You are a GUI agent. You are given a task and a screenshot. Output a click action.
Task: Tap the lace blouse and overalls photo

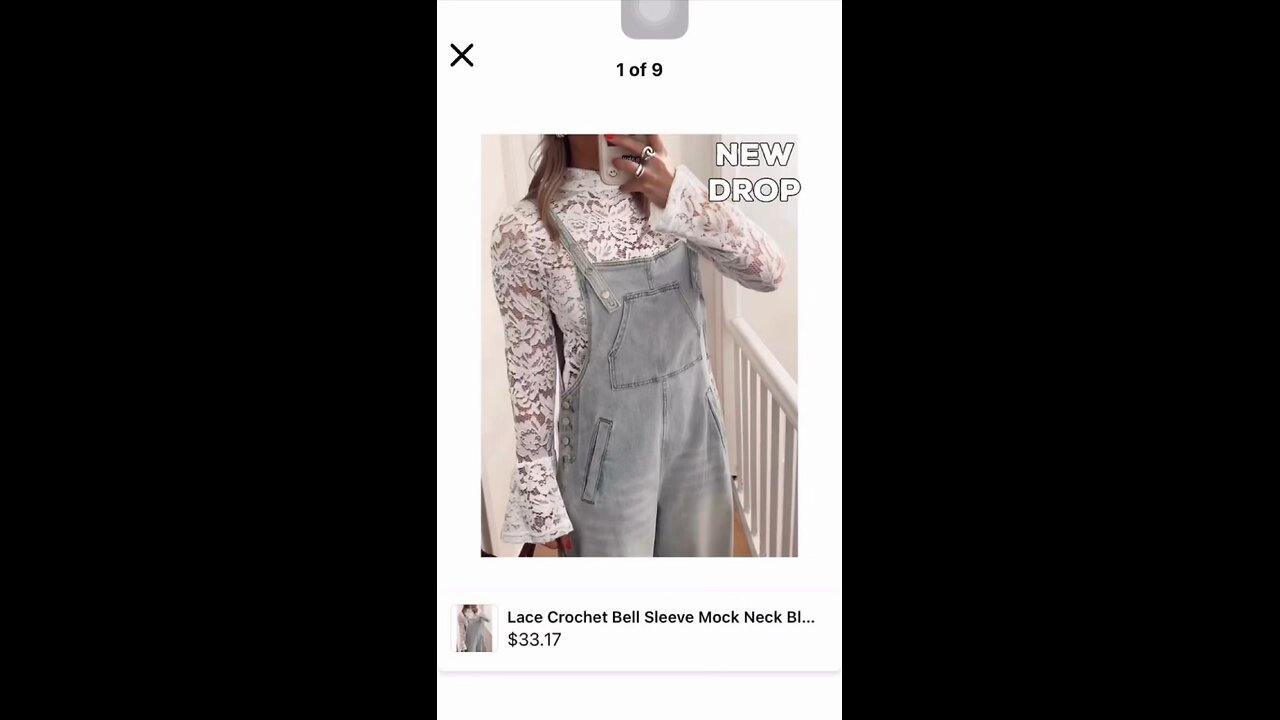(639, 345)
